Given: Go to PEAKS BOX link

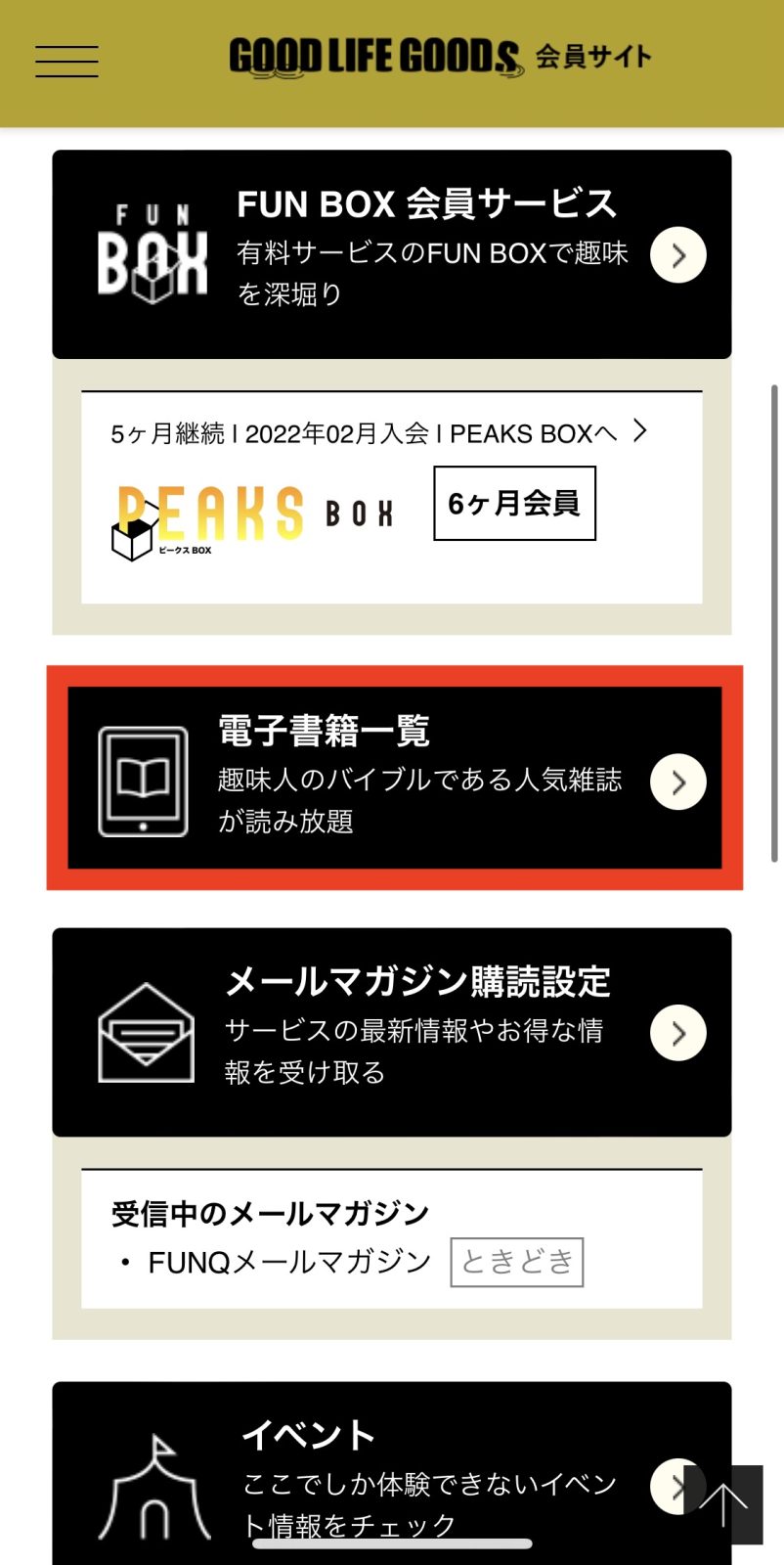Looking at the screenshot, I should 379,432.
